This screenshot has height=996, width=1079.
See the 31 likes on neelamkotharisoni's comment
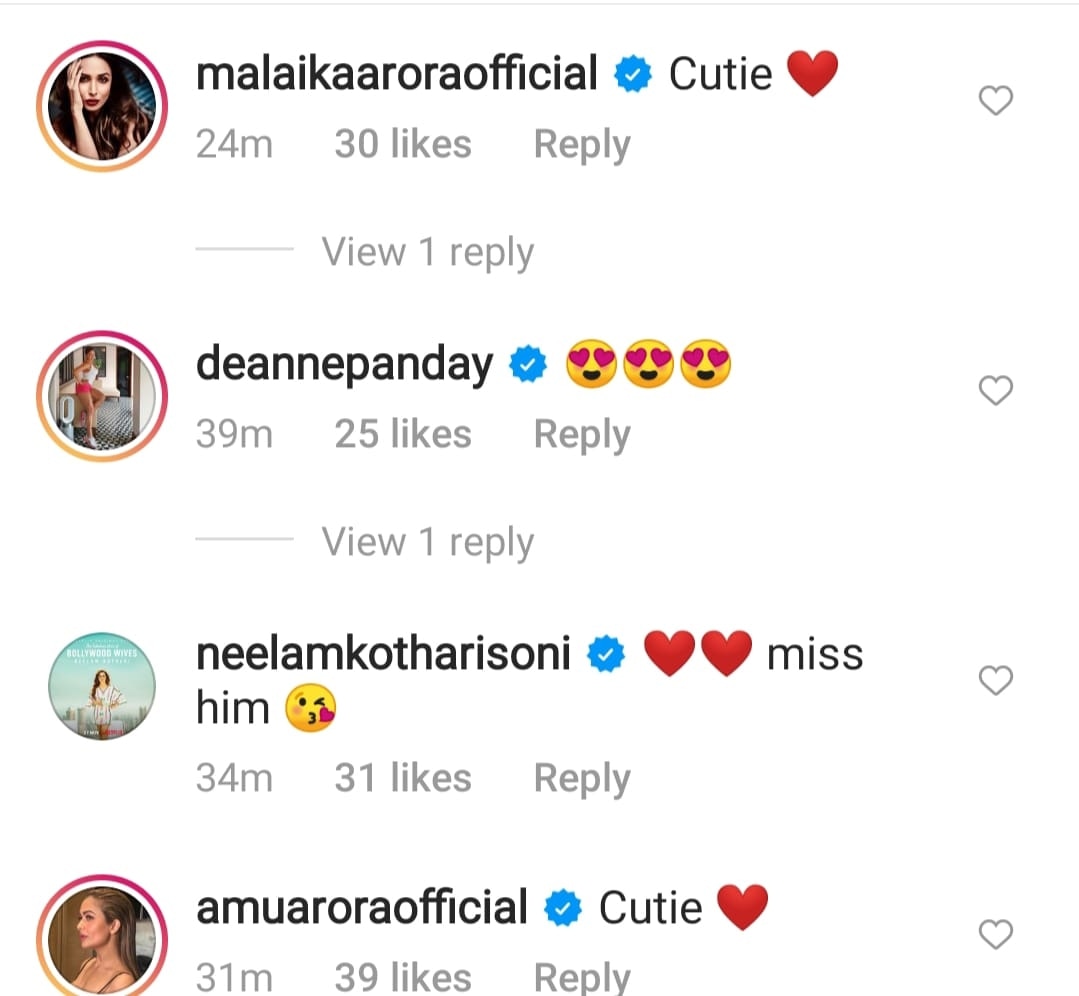[x=402, y=779]
